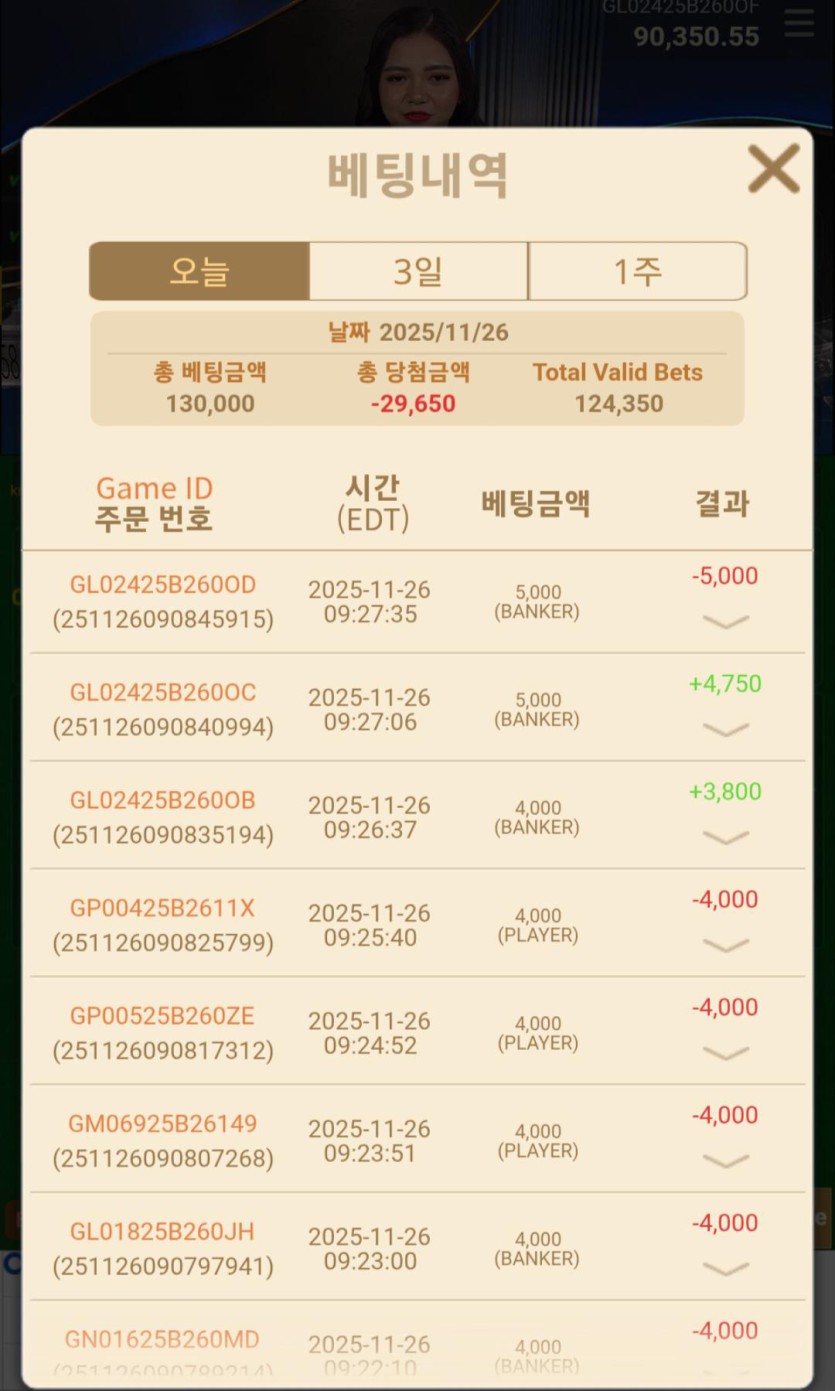Image resolution: width=835 pixels, height=1391 pixels.
Task: Expand details for game GM06925B26149
Action: coord(726,1162)
